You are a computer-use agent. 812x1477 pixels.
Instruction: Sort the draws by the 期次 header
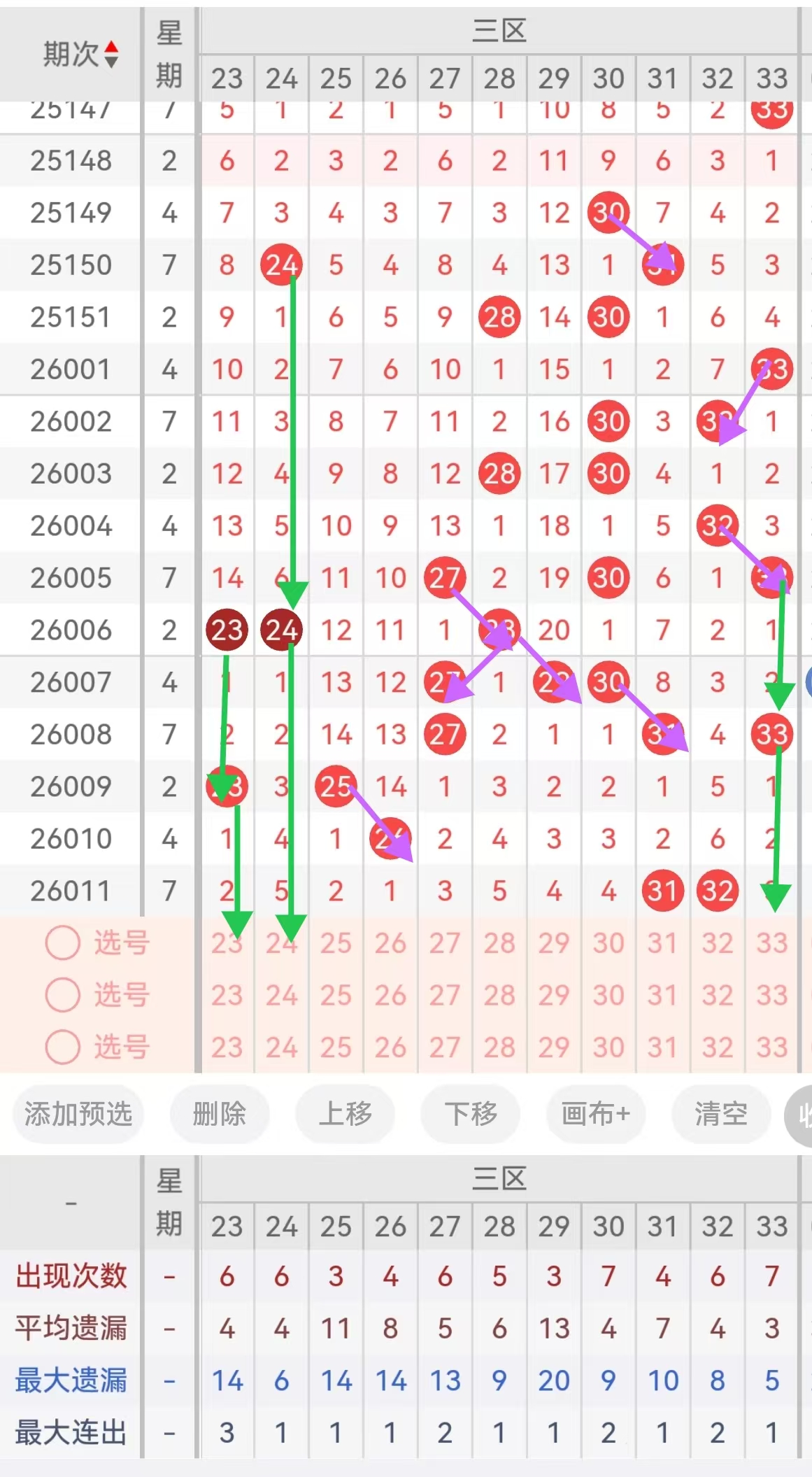(x=80, y=54)
